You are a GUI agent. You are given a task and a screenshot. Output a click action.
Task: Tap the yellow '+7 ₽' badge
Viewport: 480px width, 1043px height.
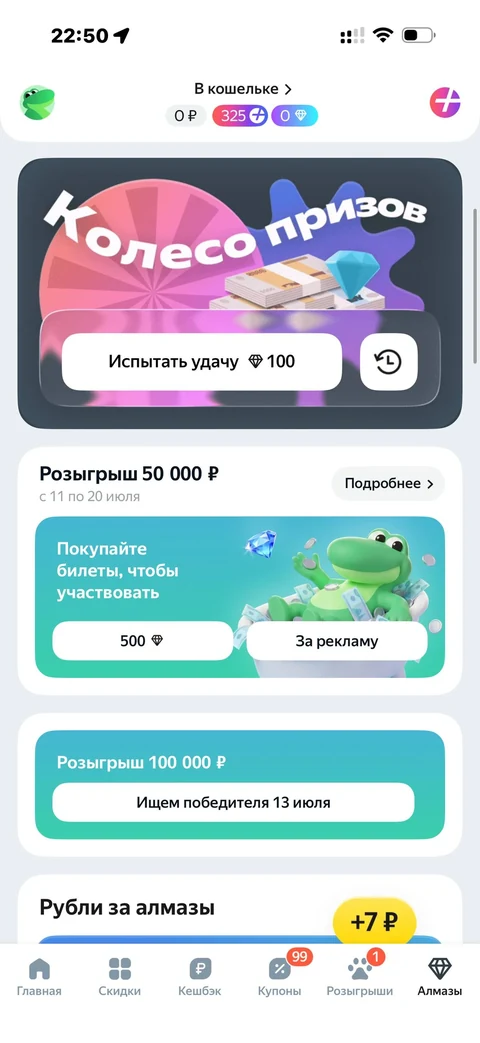tap(374, 923)
